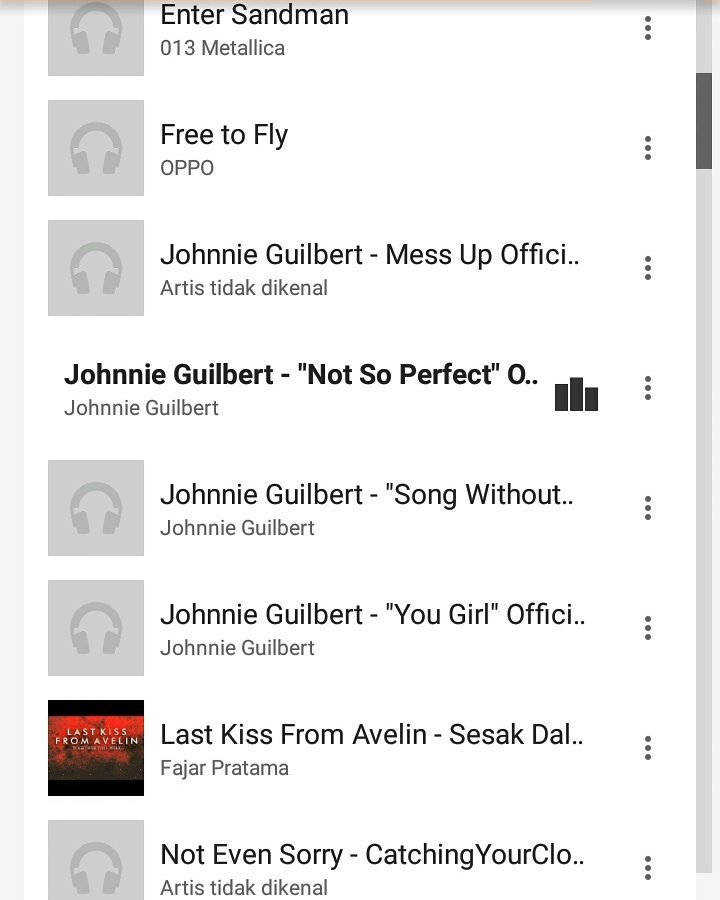This screenshot has width=720, height=900.
Task: Open options for Last Kiss From Avelin
Action: tap(648, 748)
